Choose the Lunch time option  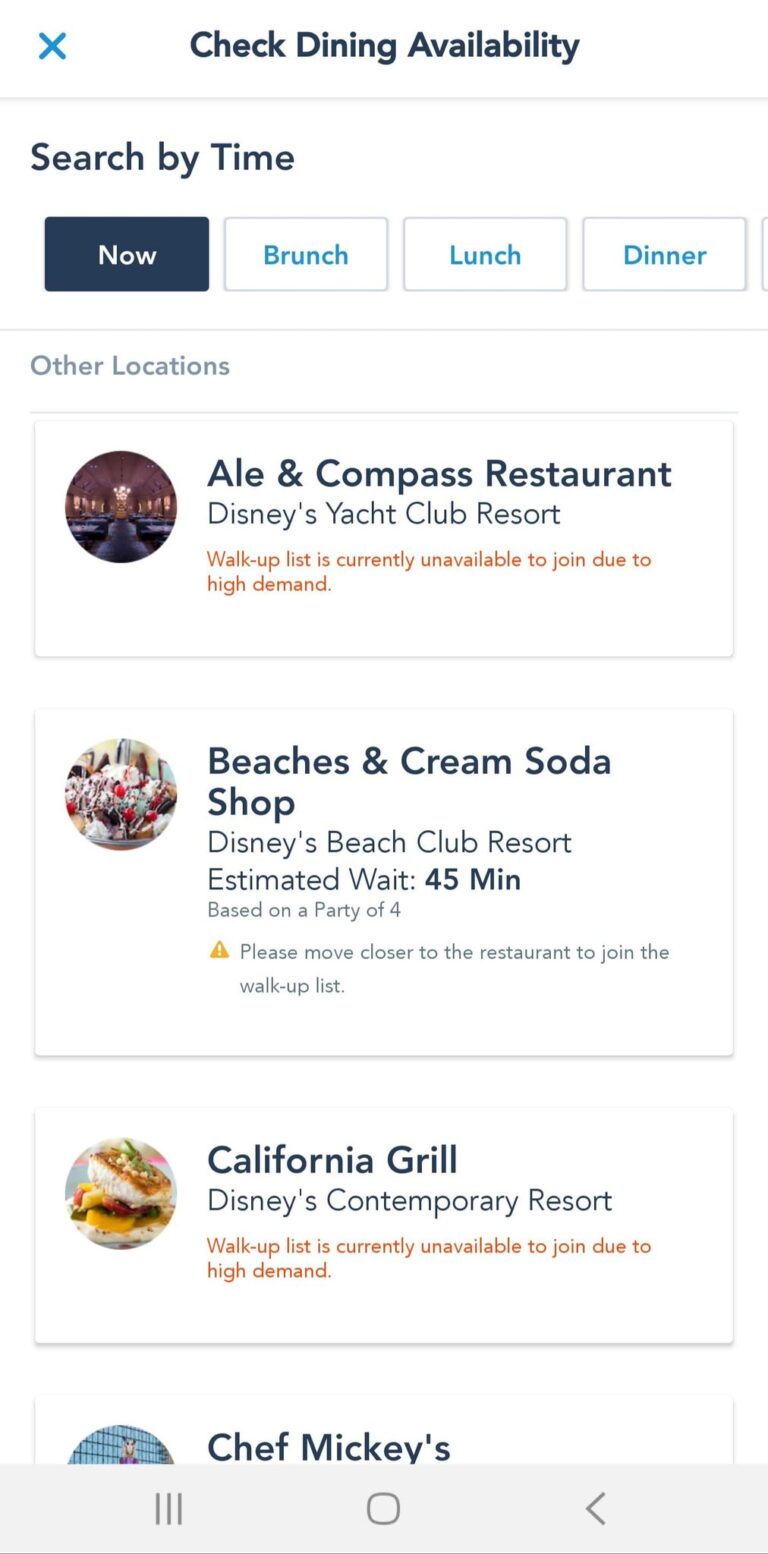click(x=485, y=254)
